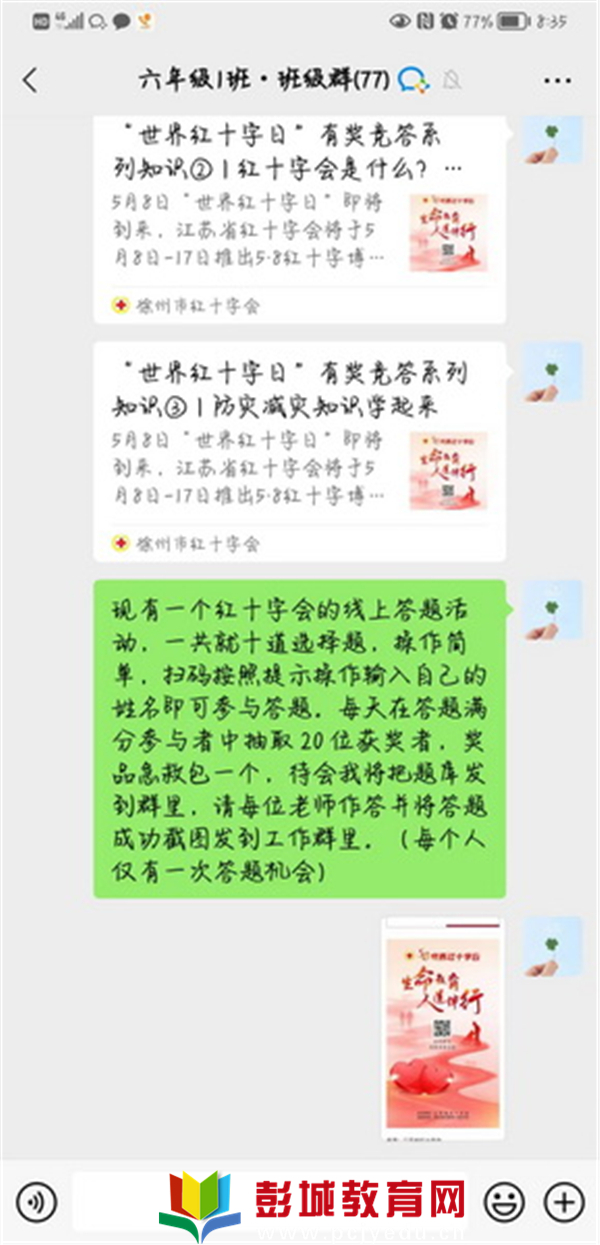
Task: Go back from the class group chat
Action: tap(30, 81)
